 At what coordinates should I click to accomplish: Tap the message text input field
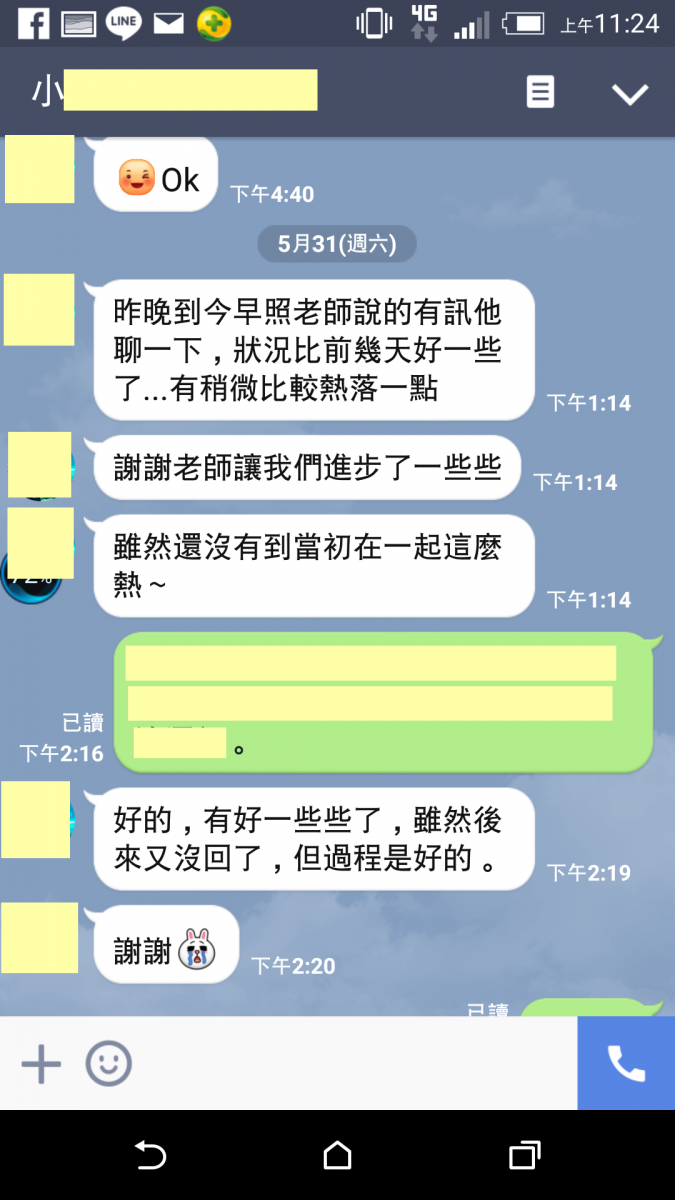click(x=350, y=1064)
